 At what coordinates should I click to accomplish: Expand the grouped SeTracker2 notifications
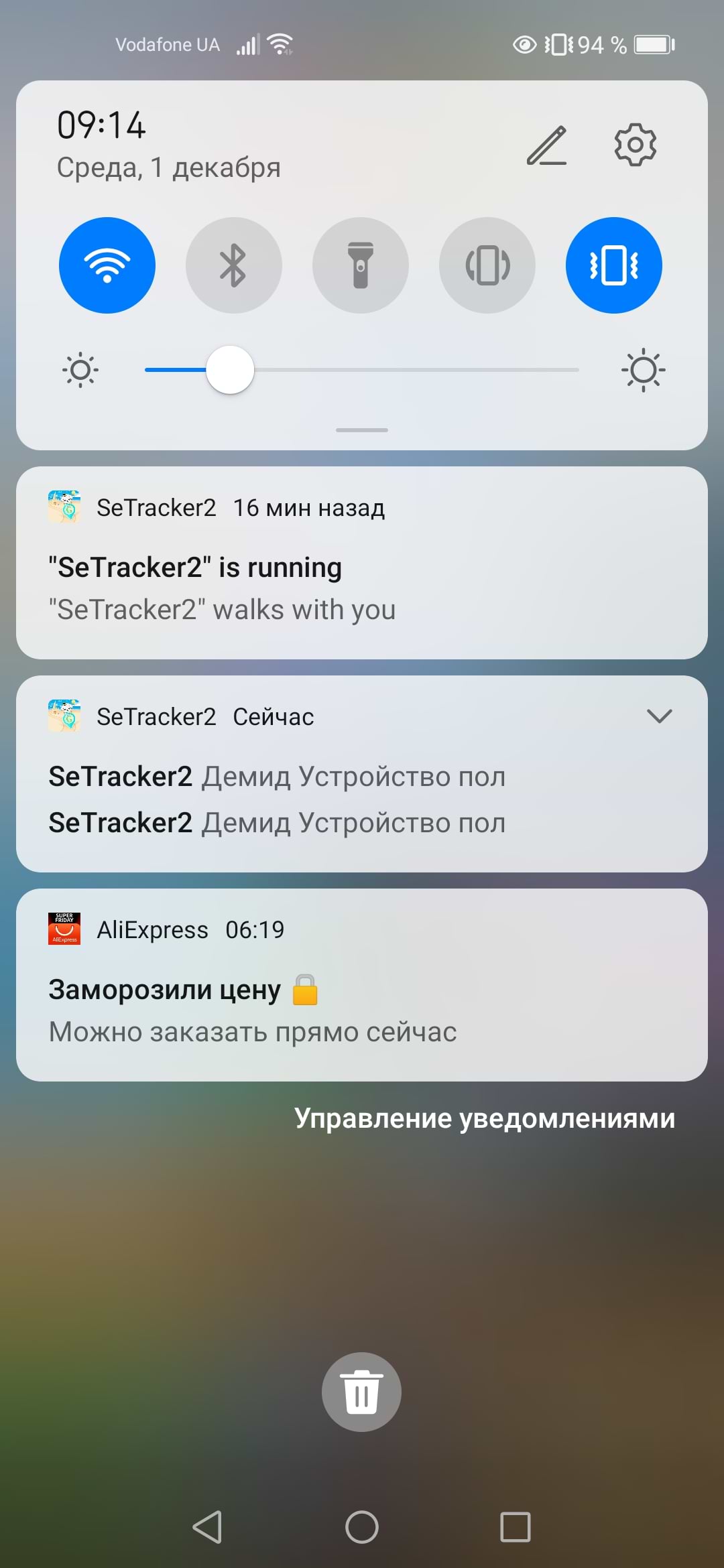point(659,716)
